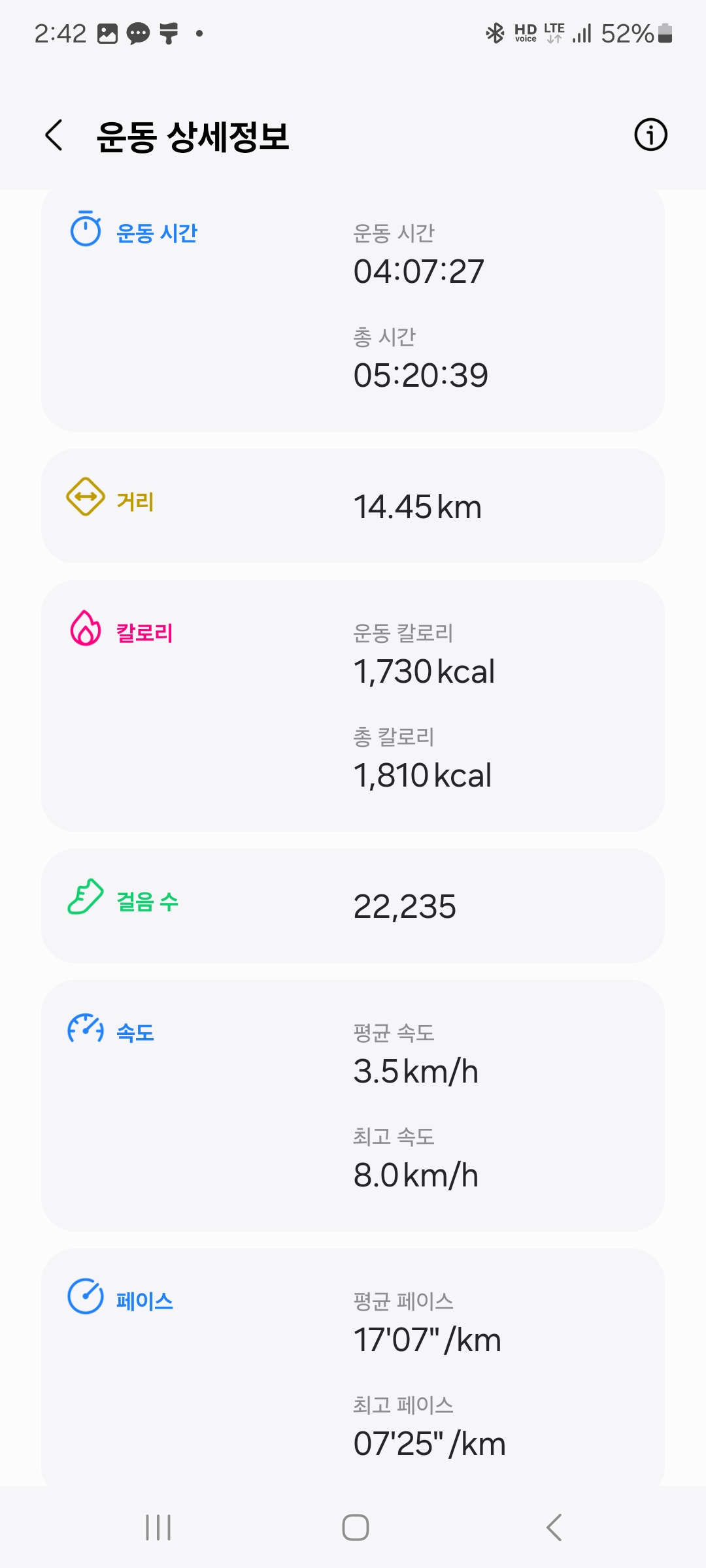Open recent apps from the navigation bar

(158, 1527)
